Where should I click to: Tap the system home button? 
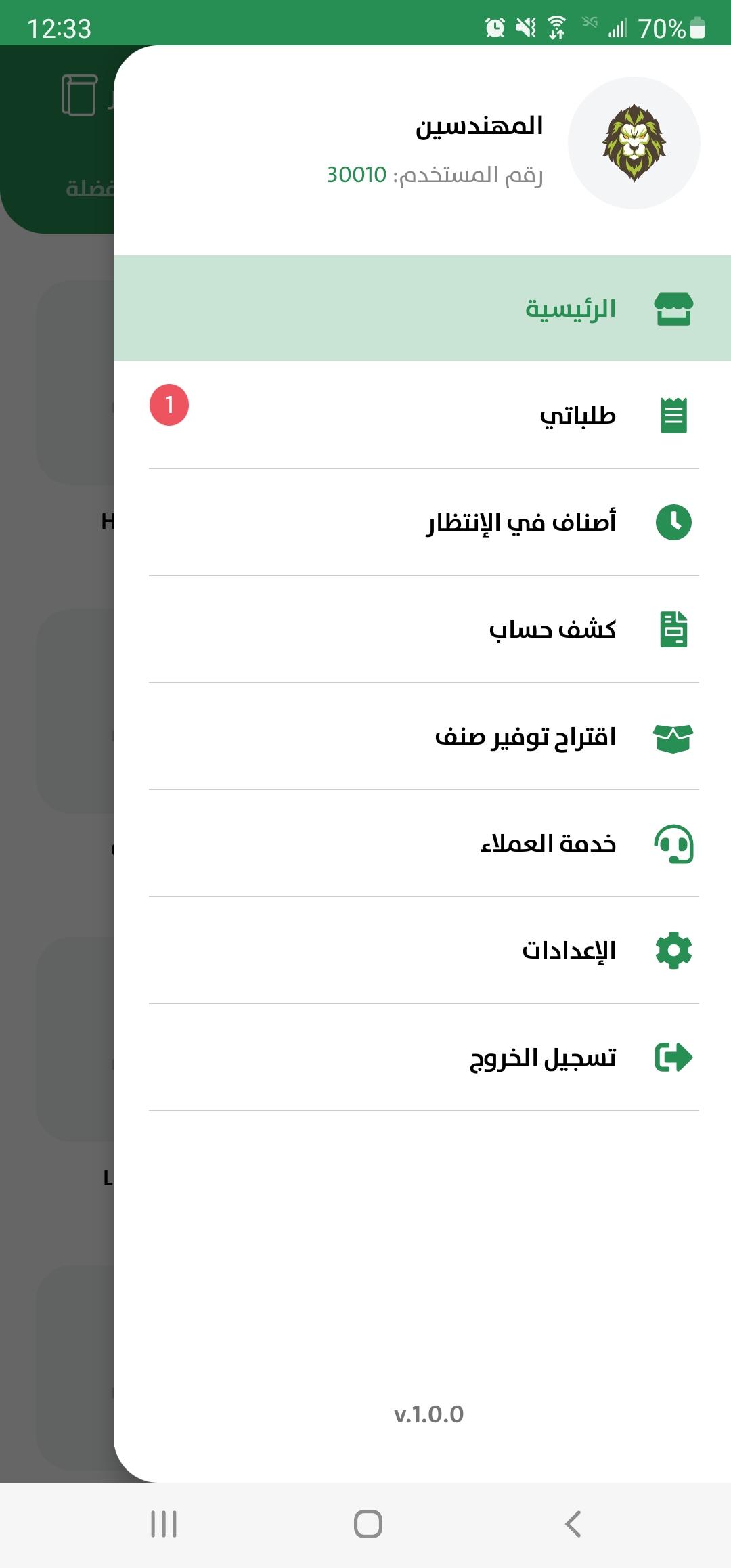click(x=368, y=1524)
